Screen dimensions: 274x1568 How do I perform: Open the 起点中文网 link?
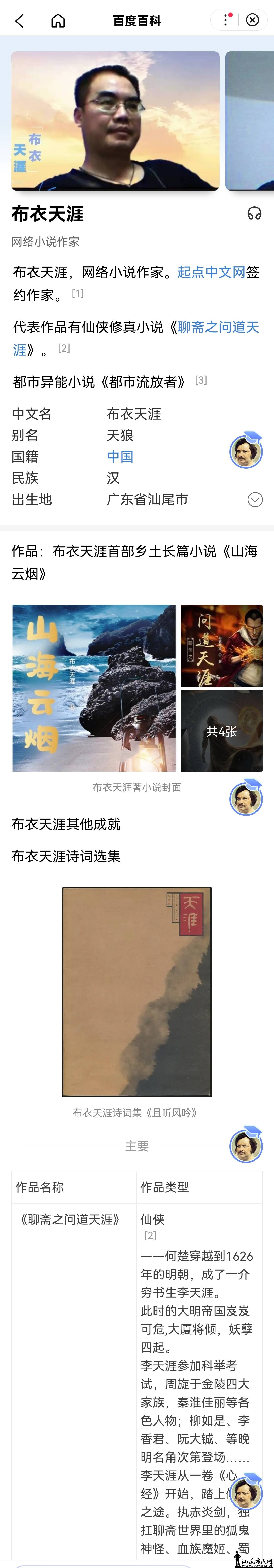211,272
